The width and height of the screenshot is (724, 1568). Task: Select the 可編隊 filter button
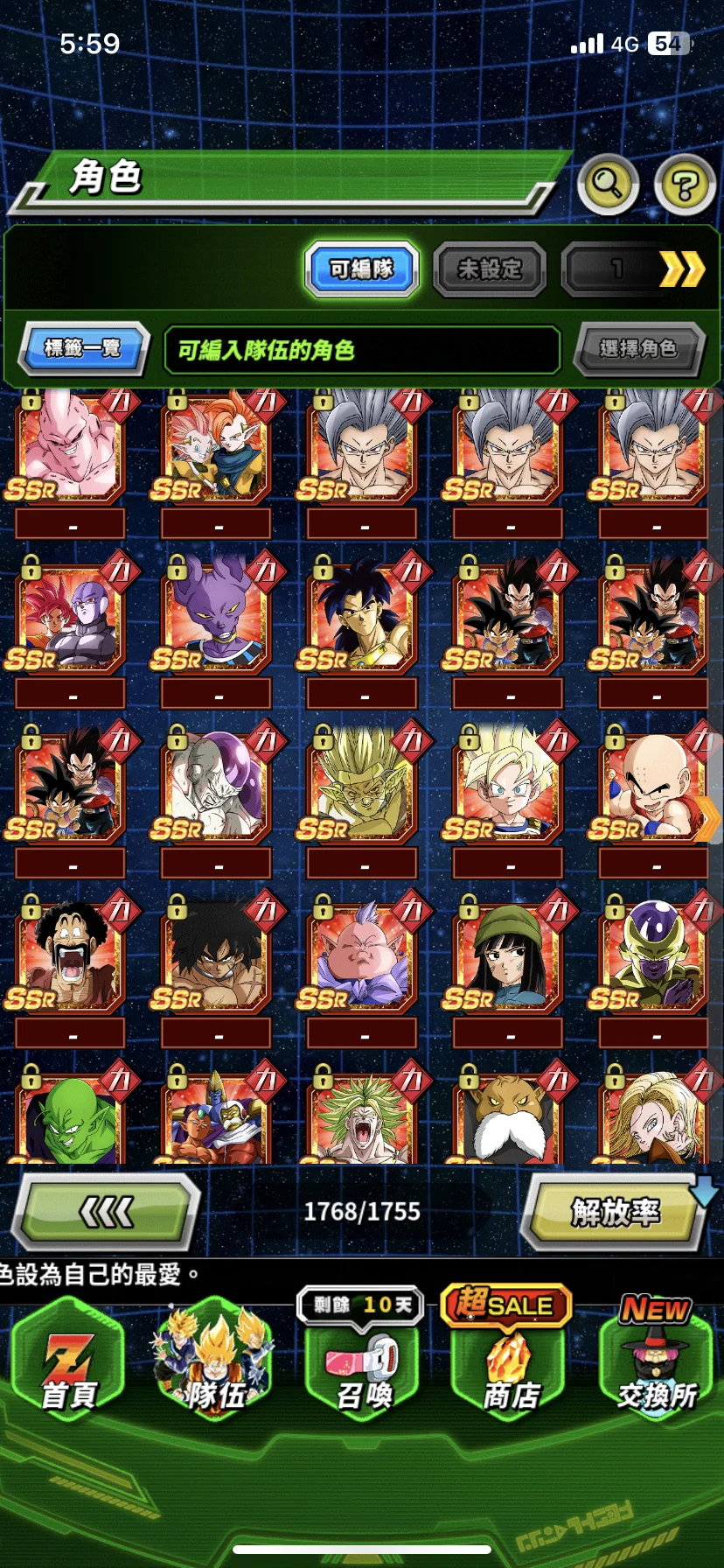pyautogui.click(x=361, y=269)
